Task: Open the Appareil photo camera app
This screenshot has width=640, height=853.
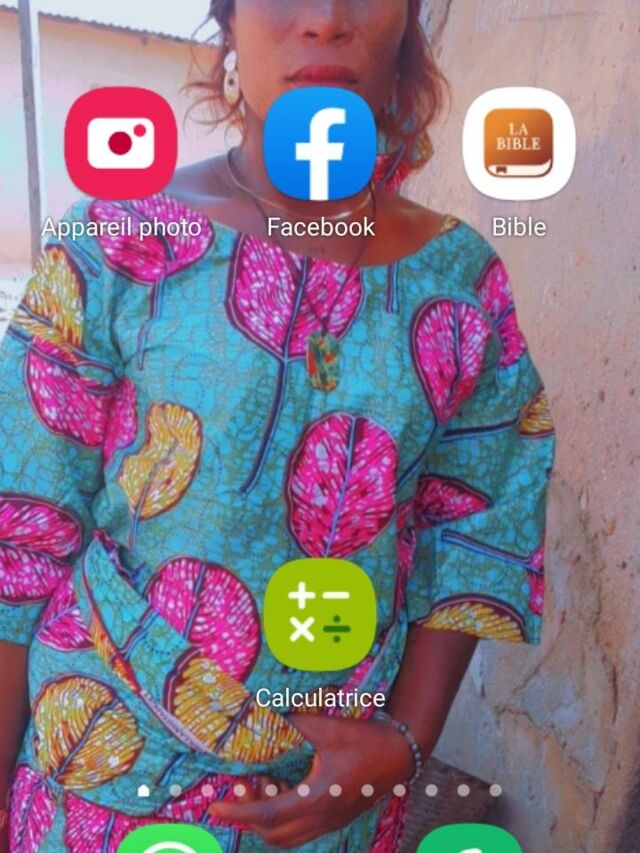Action: coord(121,143)
